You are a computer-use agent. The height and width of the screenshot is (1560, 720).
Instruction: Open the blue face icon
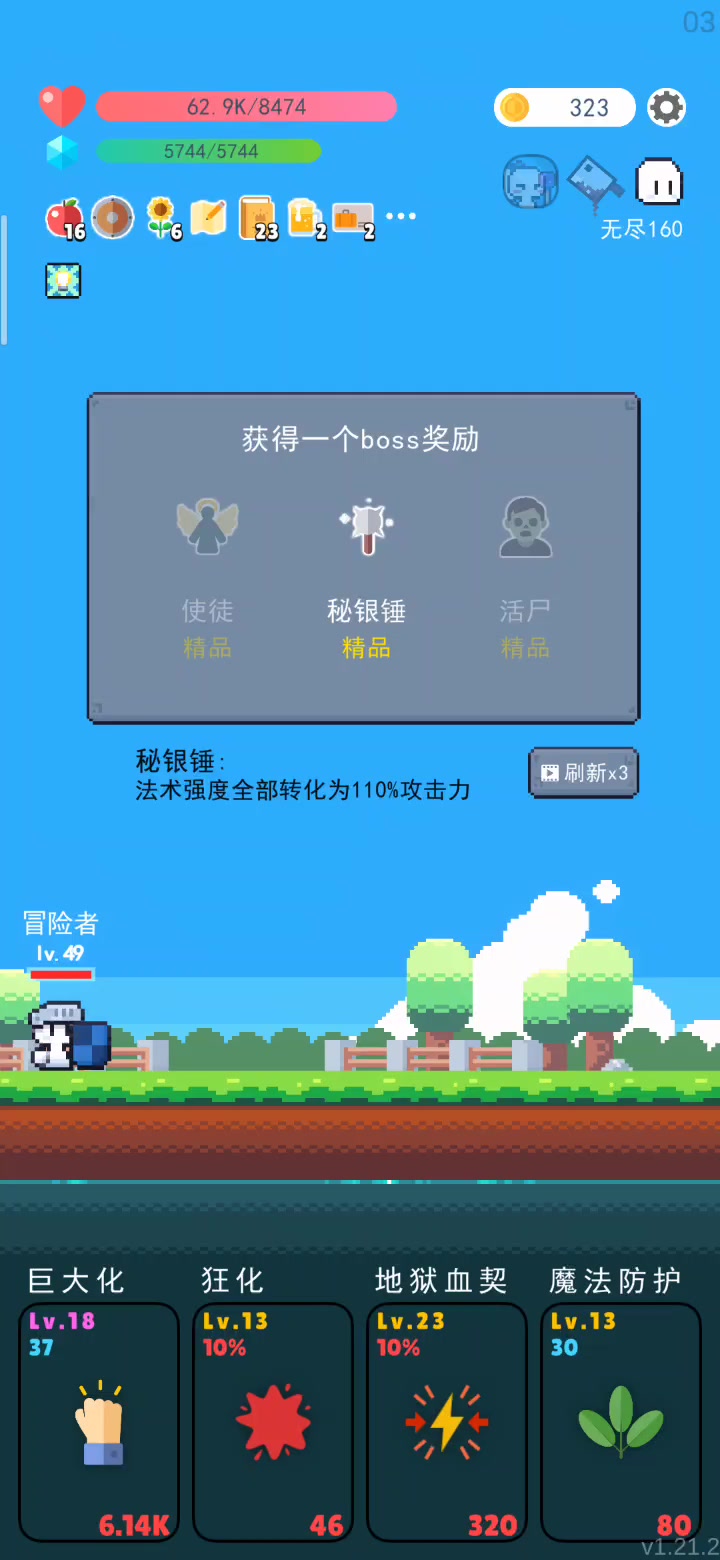point(530,182)
